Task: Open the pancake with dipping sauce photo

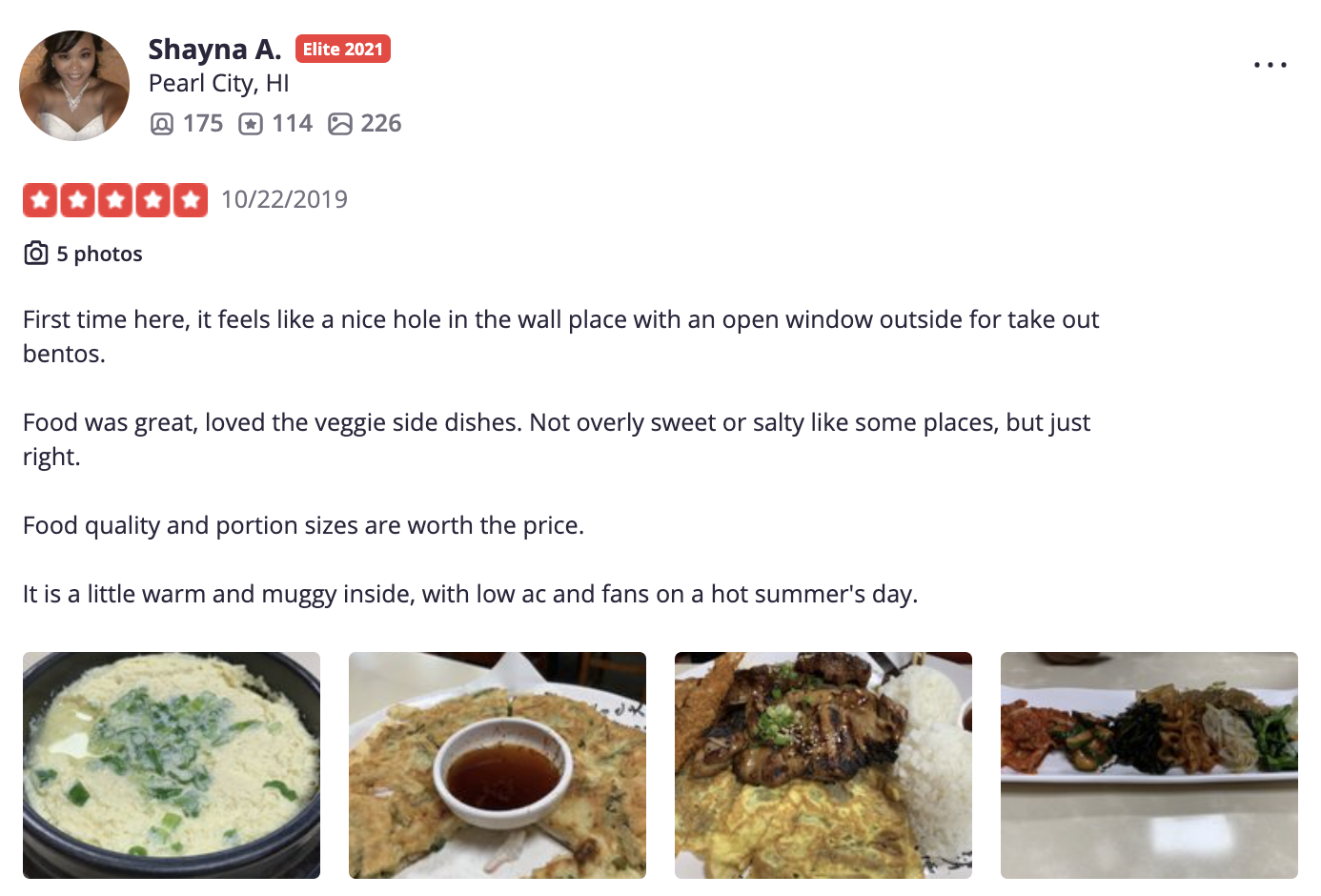Action: point(498,764)
